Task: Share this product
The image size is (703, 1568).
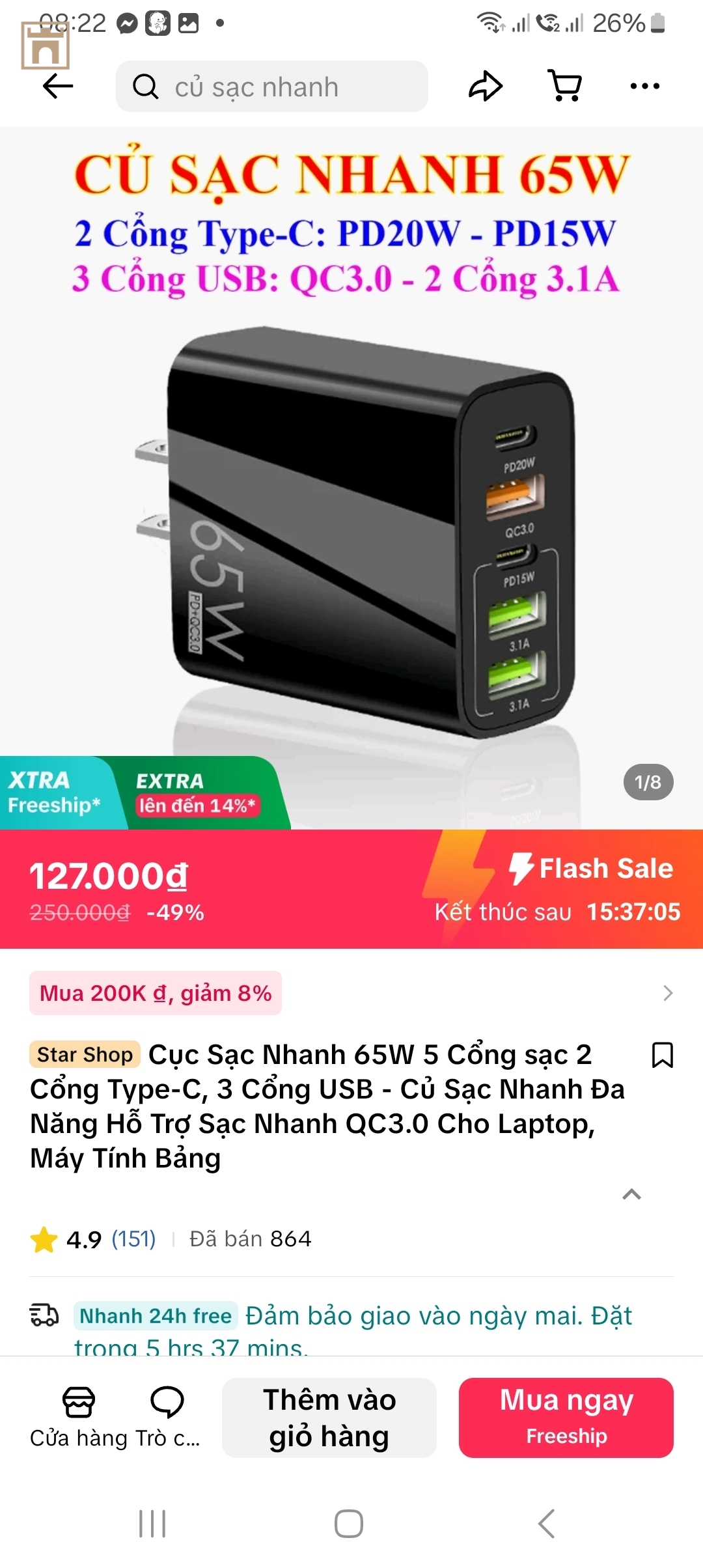Action: tap(486, 86)
